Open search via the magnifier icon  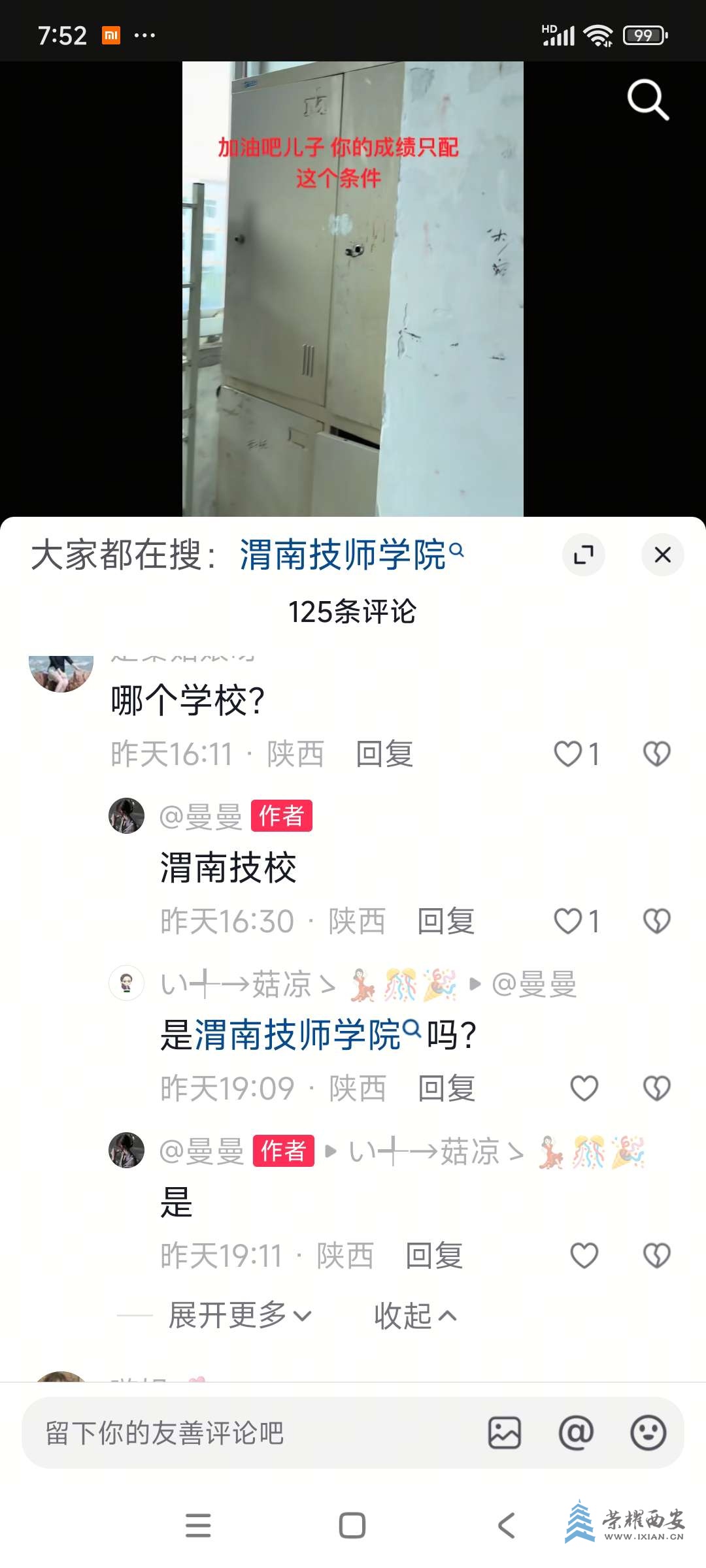pos(648,100)
